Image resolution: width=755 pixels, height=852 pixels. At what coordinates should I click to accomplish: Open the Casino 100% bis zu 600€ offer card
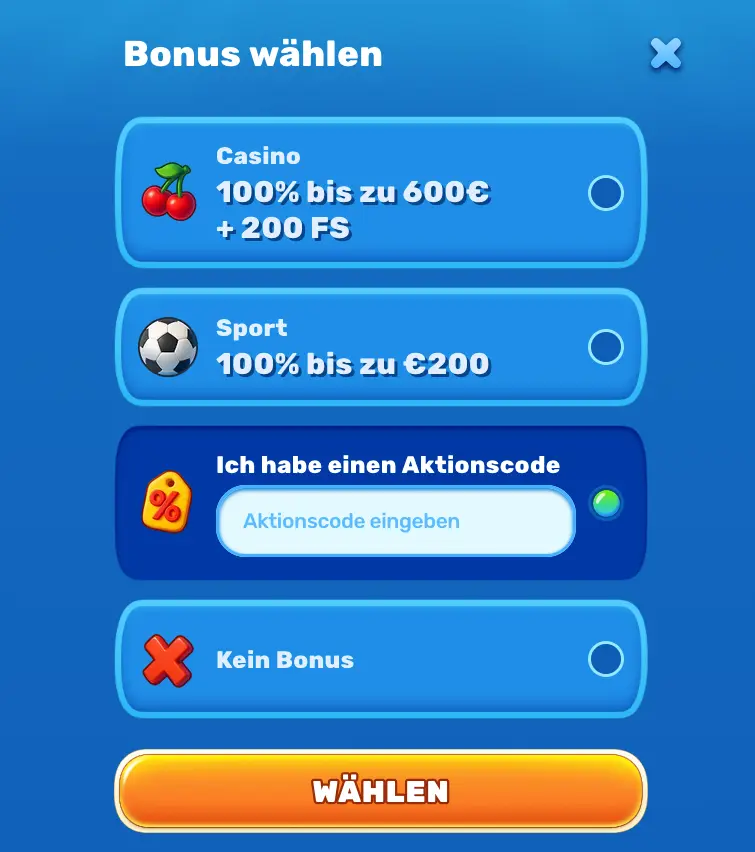(x=380, y=192)
